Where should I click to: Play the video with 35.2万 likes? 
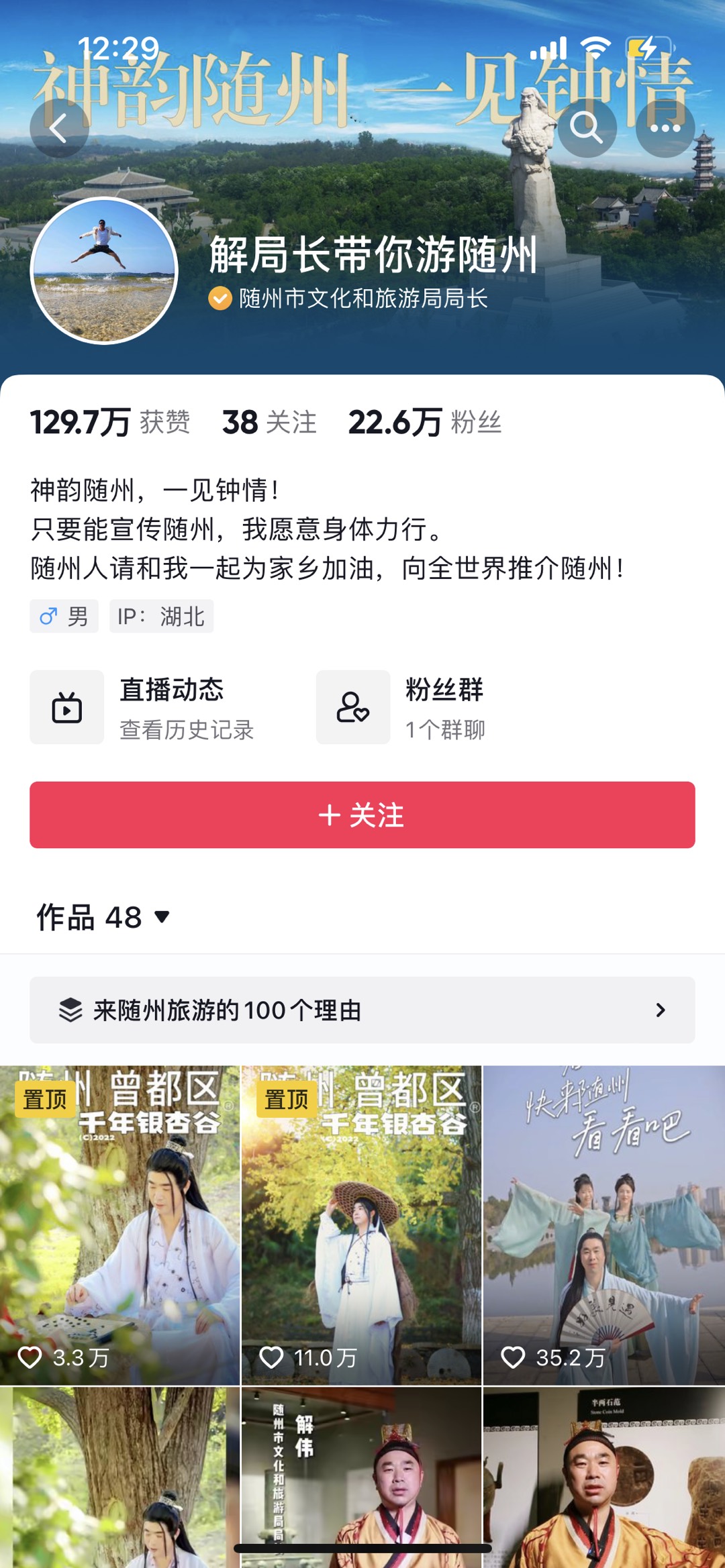[603, 1224]
